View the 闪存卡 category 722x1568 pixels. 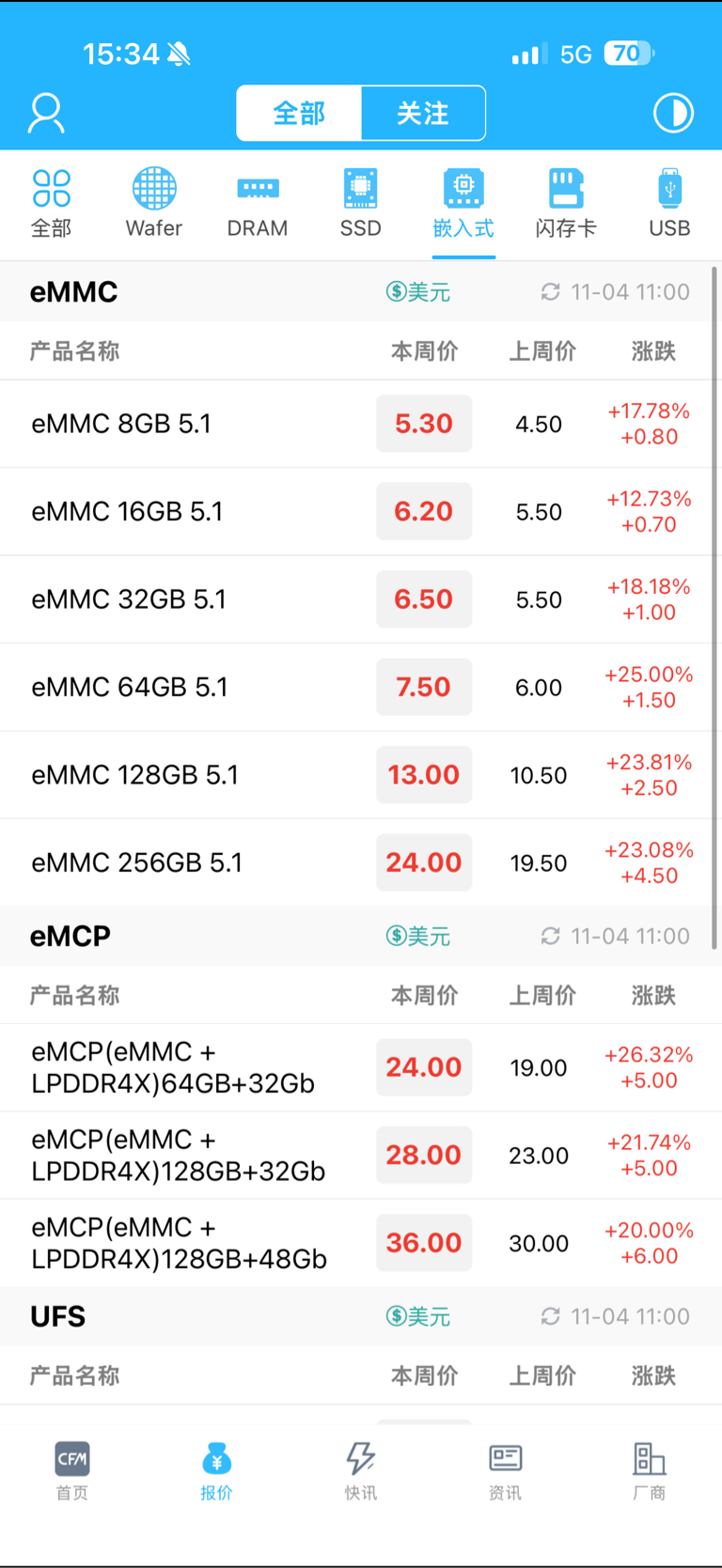566,203
